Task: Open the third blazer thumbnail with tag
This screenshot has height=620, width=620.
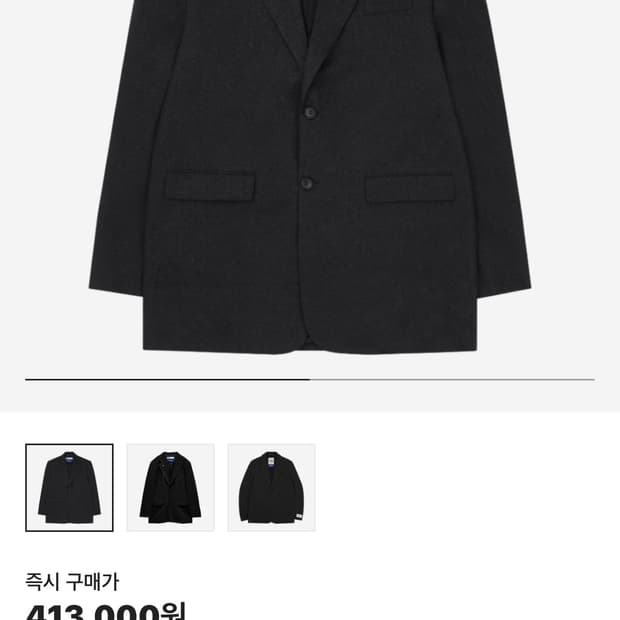Action: point(271,488)
